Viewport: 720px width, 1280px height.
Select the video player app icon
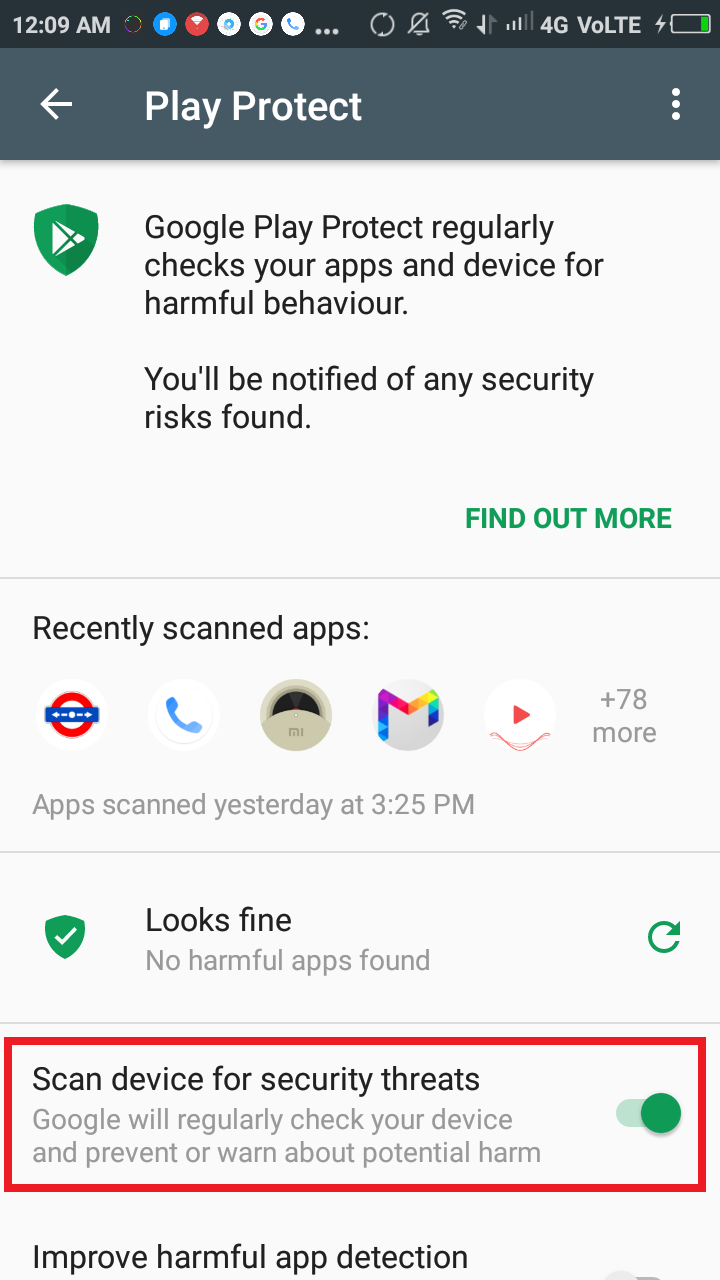click(x=520, y=714)
